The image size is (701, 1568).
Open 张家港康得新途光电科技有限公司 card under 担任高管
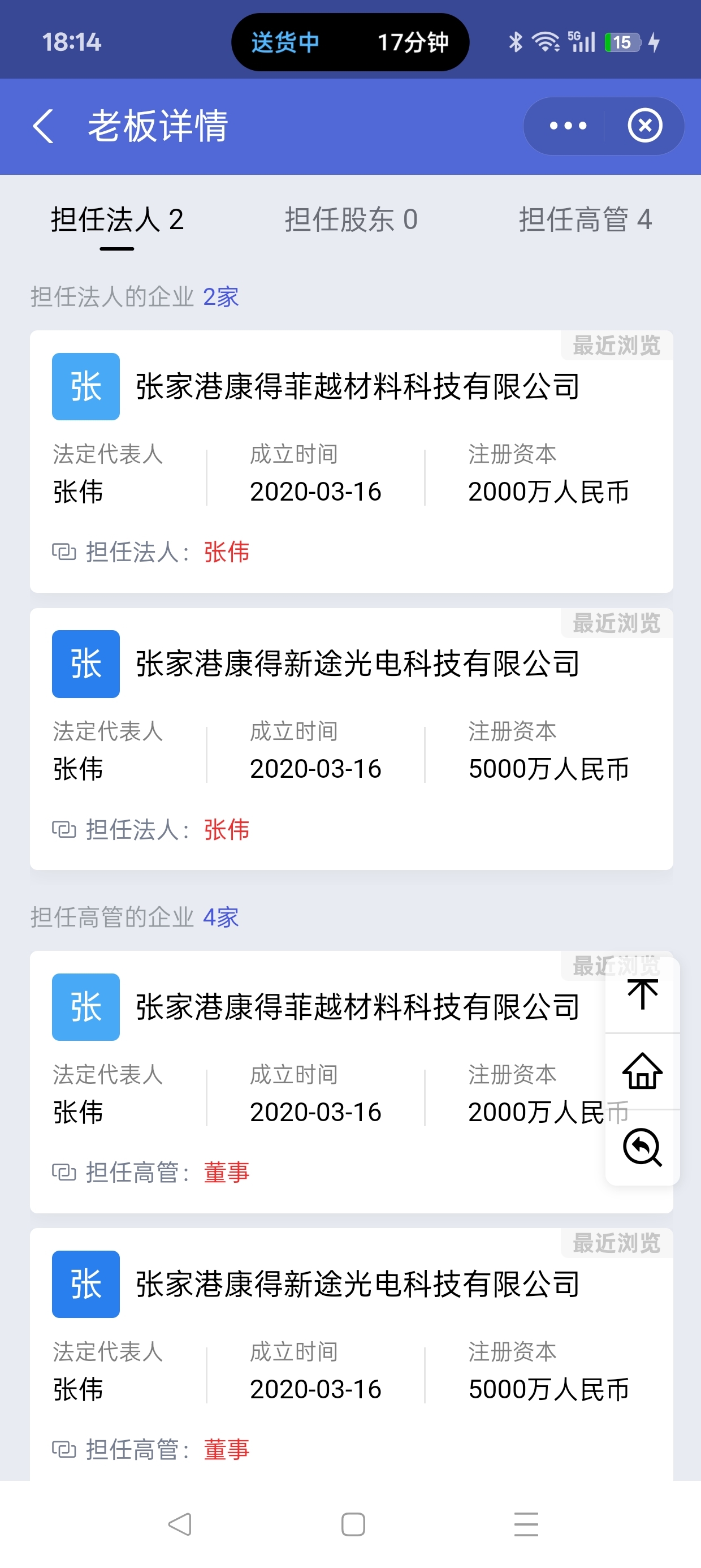(x=351, y=1354)
